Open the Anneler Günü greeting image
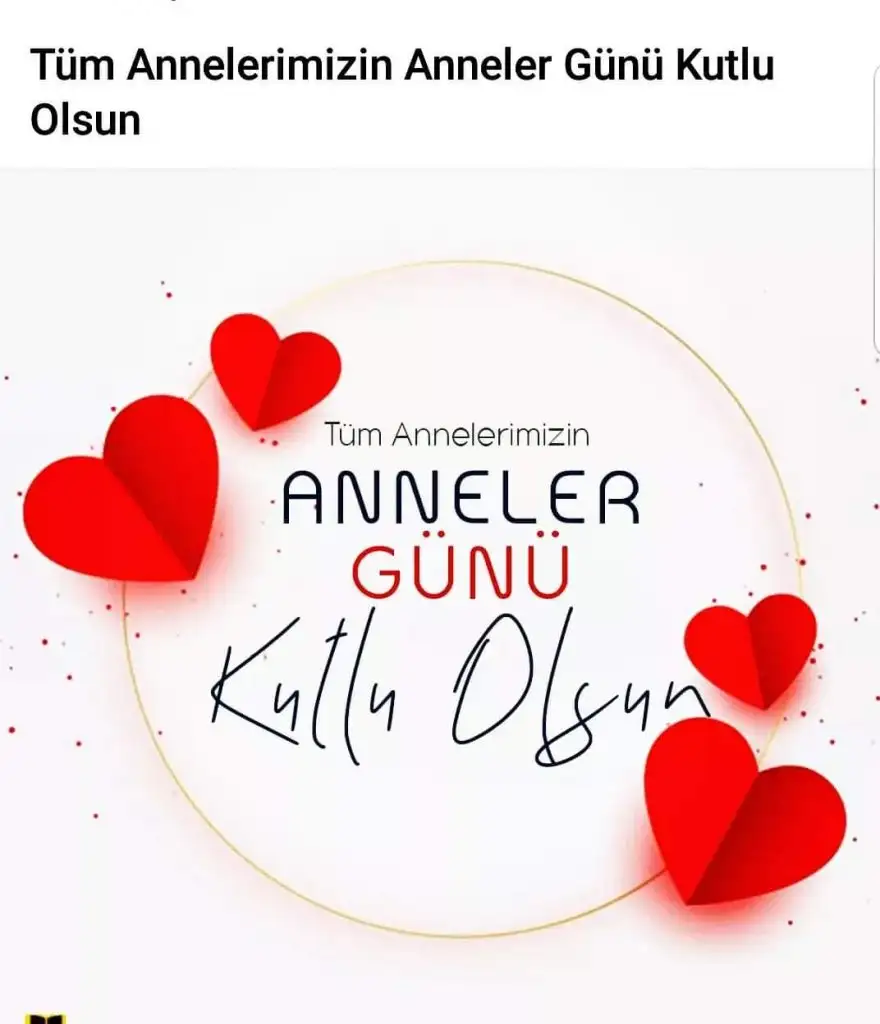This screenshot has width=880, height=1024. [x=440, y=597]
